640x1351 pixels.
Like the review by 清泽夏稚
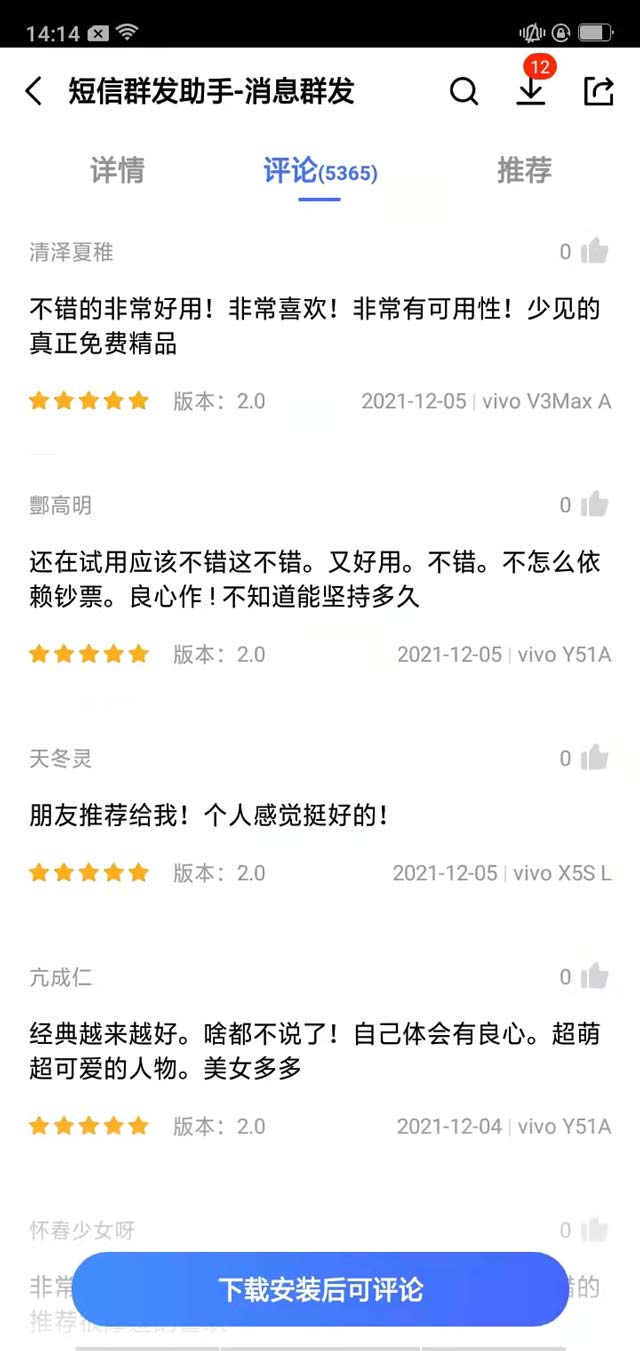pyautogui.click(x=595, y=251)
